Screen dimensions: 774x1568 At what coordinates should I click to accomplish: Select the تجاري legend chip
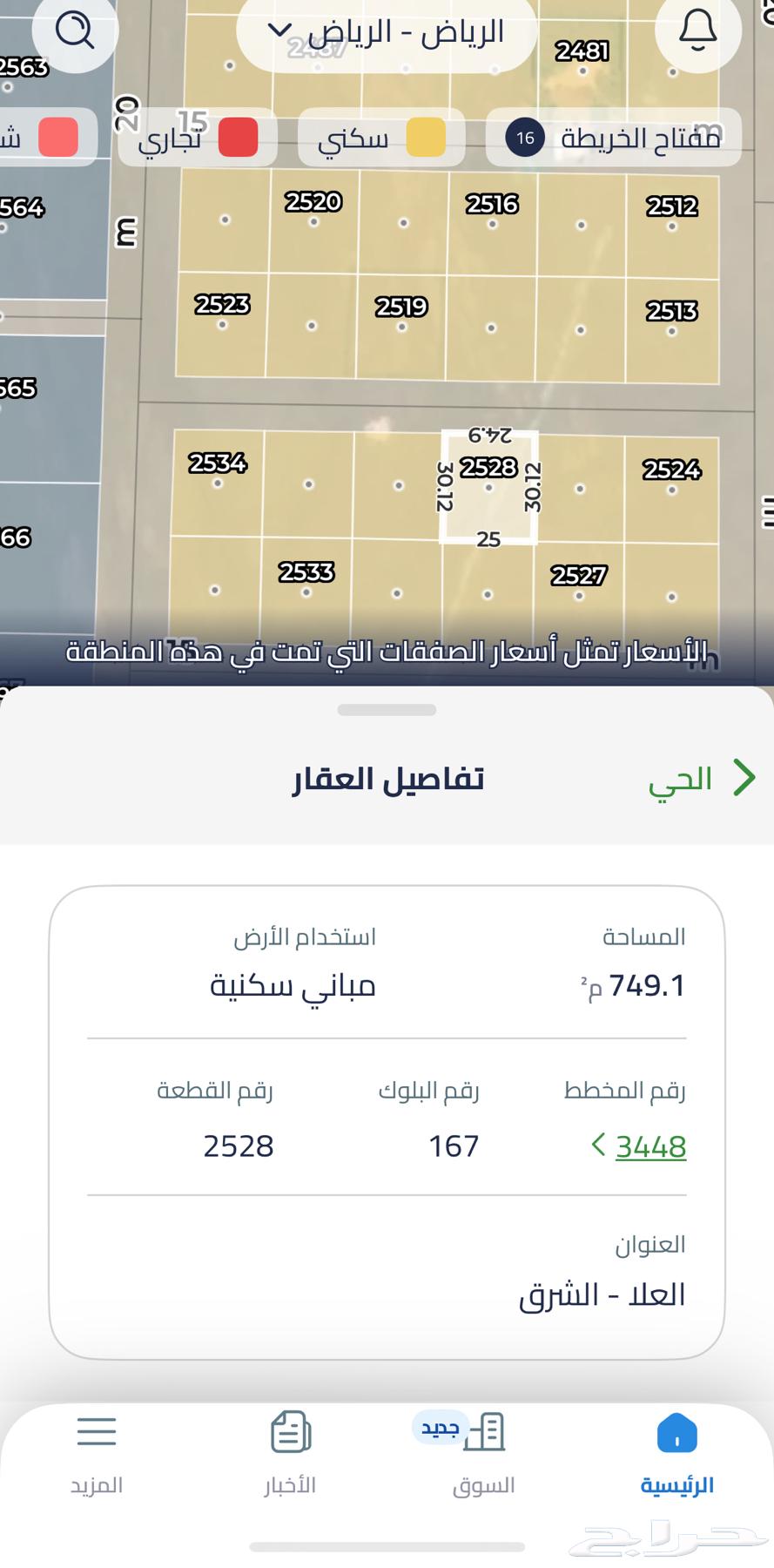(199, 138)
